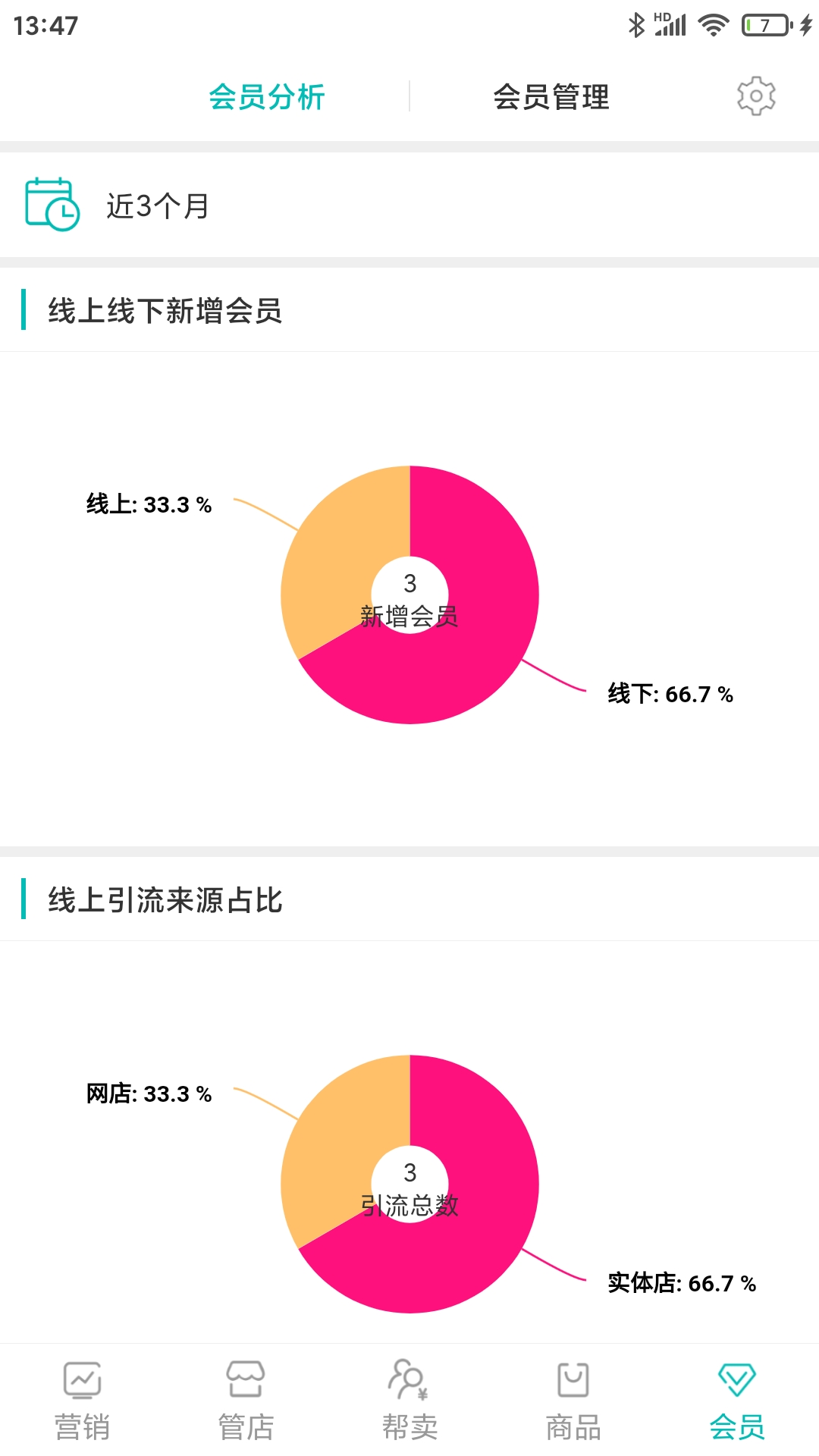Image resolution: width=819 pixels, height=1456 pixels.
Task: Click the Bluetooth status icon
Action: 637,23
